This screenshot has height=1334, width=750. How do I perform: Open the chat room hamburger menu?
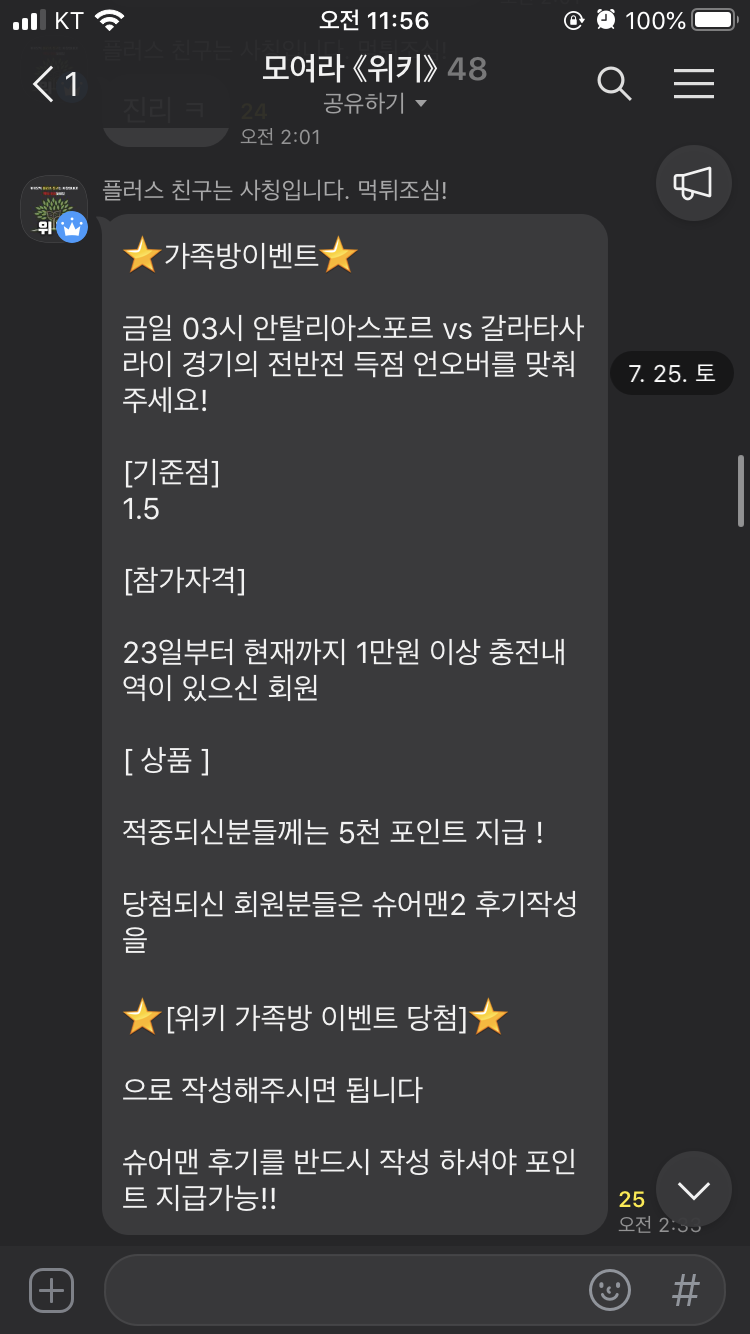click(x=694, y=85)
